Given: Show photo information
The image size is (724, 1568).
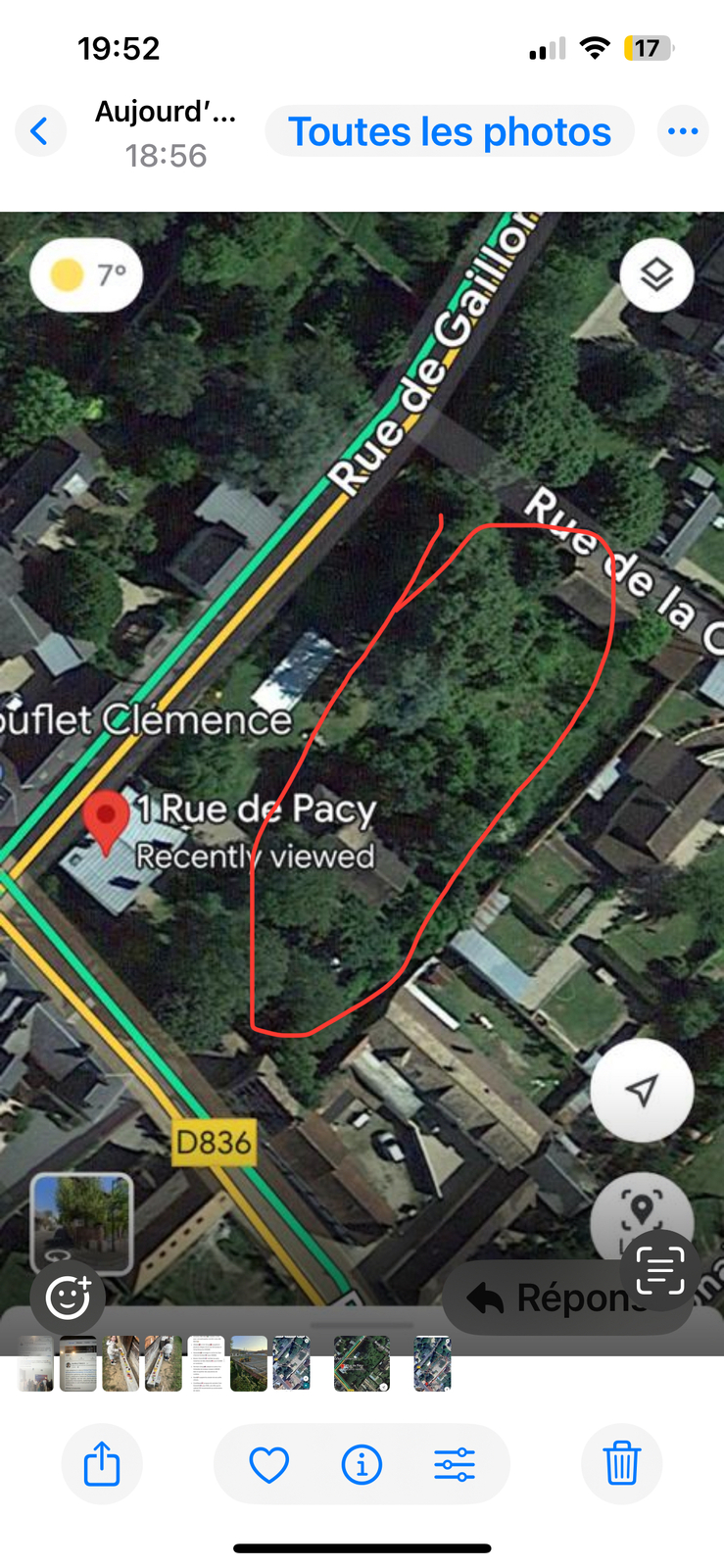Looking at the screenshot, I should point(362,1464).
